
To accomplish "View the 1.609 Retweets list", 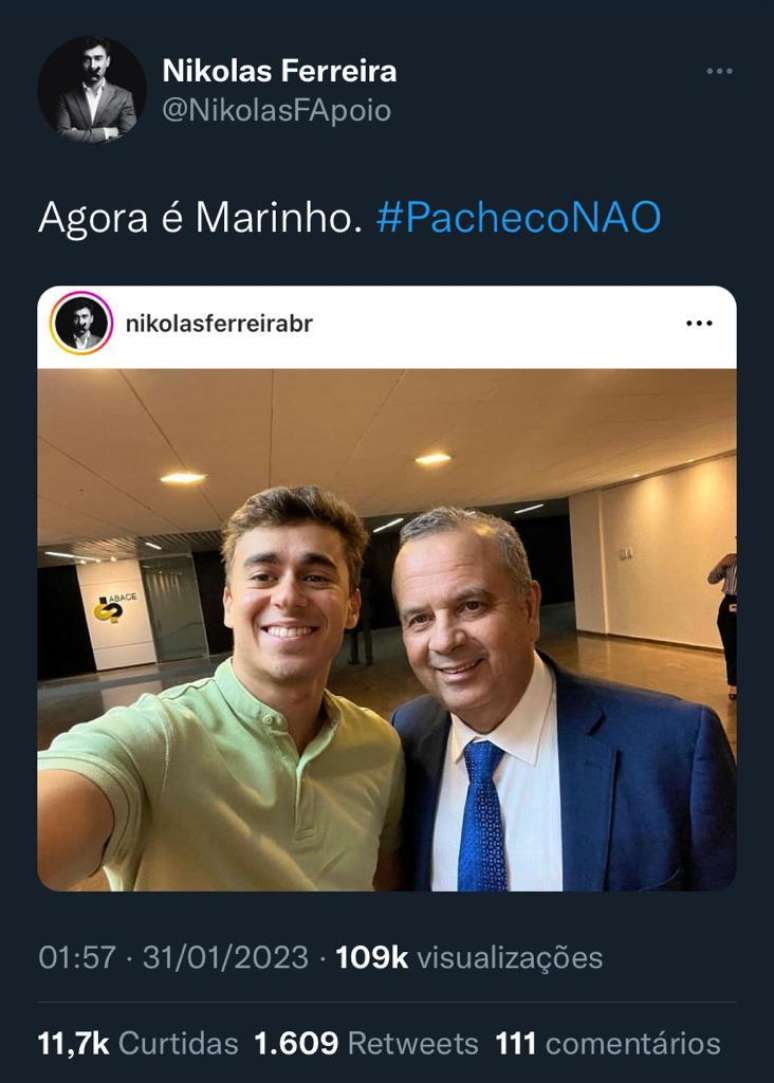I will [366, 1044].
